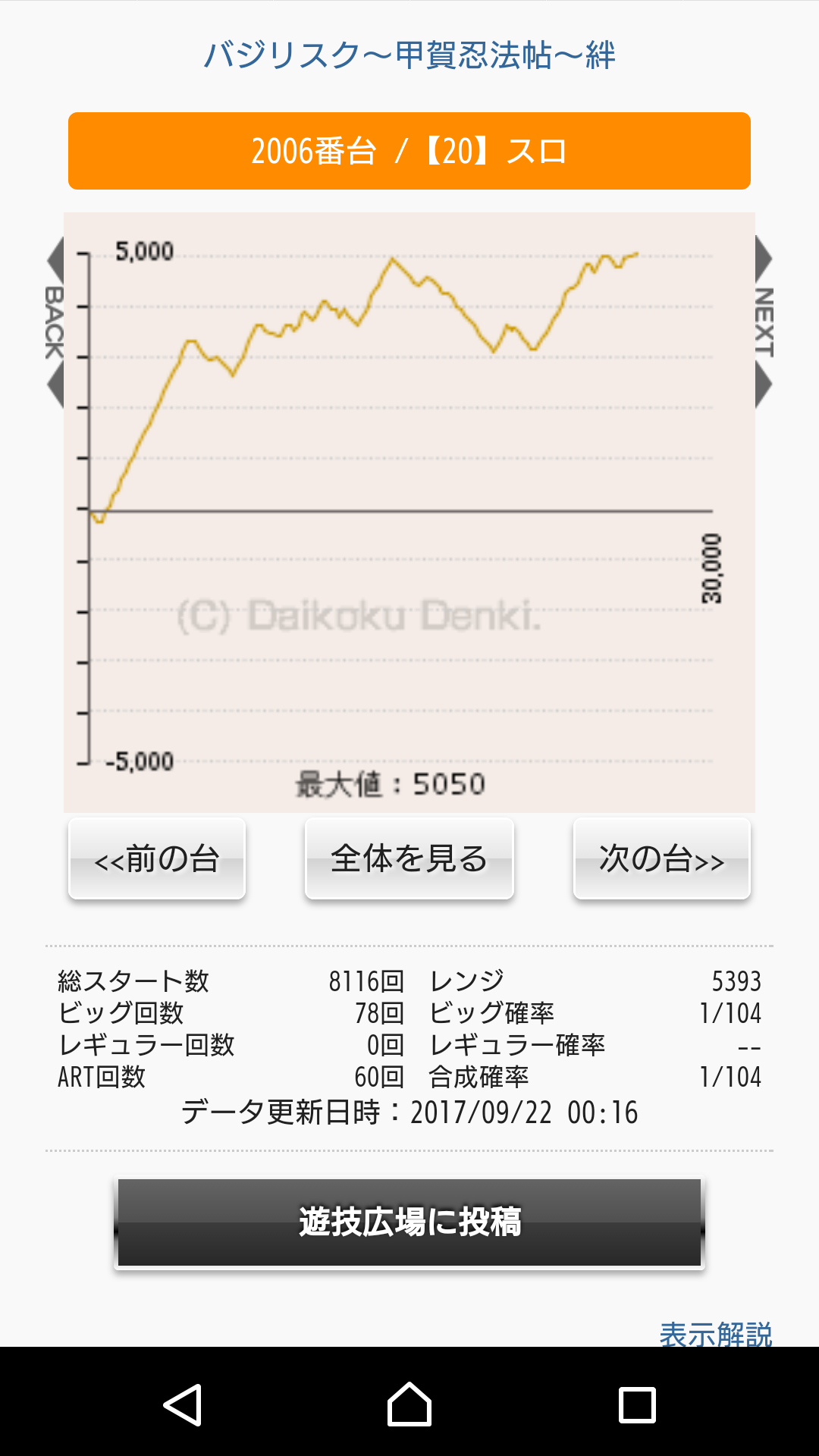Go to next machine with 次の台>>
819x1456 pixels.
coord(662,858)
